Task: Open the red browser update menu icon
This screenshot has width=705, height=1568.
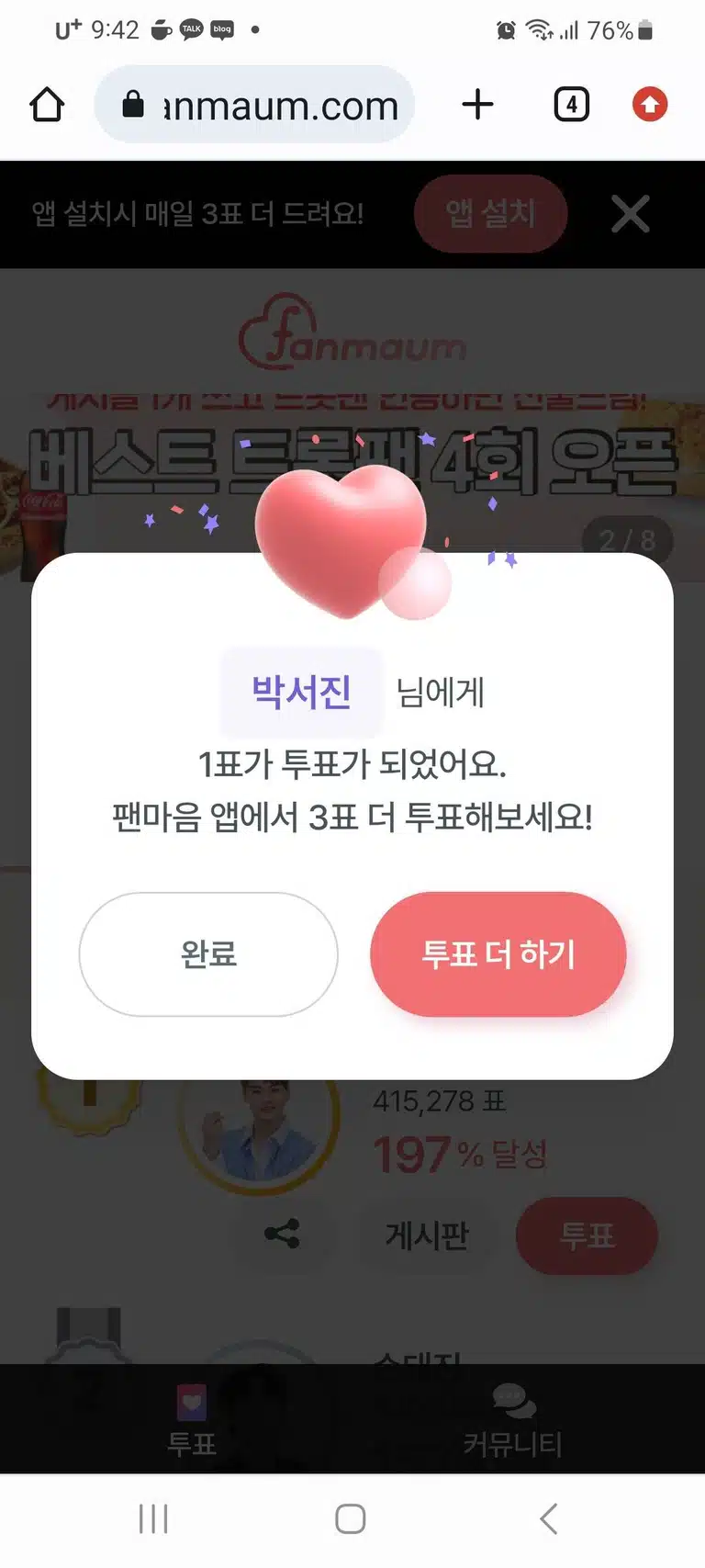Action: tap(650, 105)
